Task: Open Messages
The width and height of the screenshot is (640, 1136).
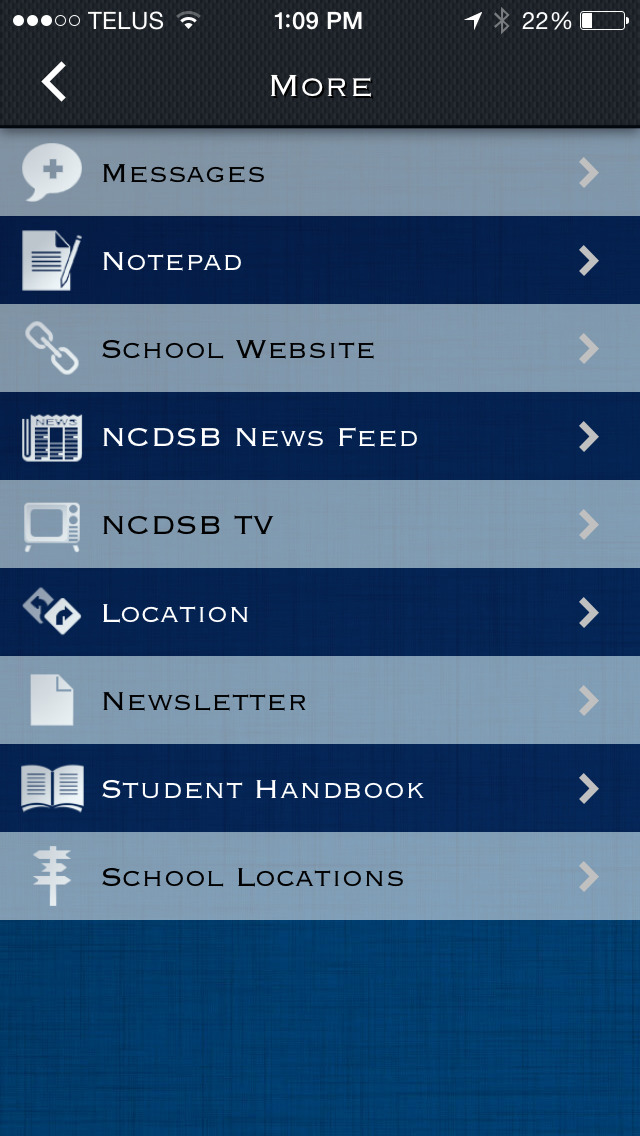Action: 320,172
